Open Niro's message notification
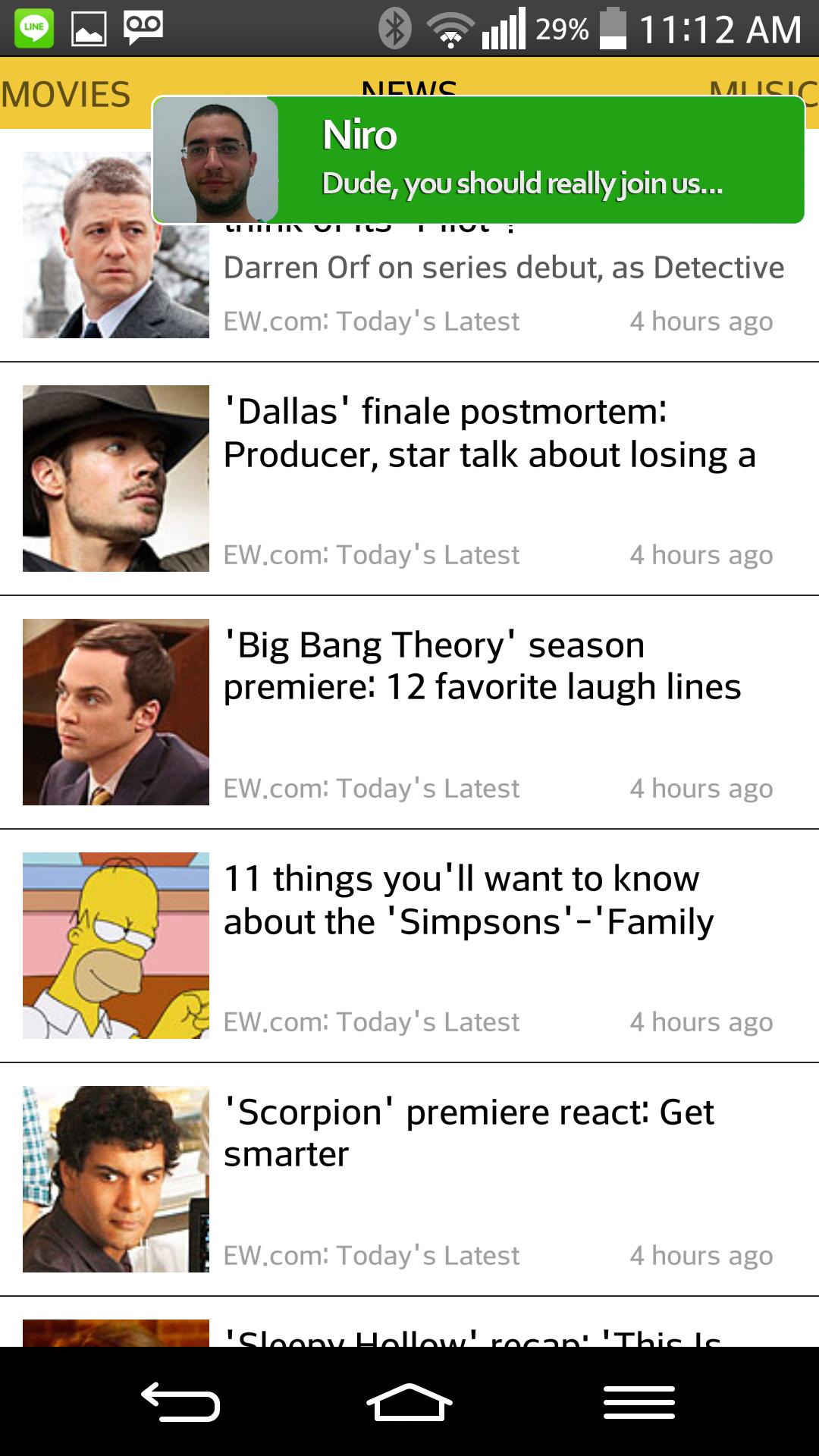819x1456 pixels. (x=478, y=160)
